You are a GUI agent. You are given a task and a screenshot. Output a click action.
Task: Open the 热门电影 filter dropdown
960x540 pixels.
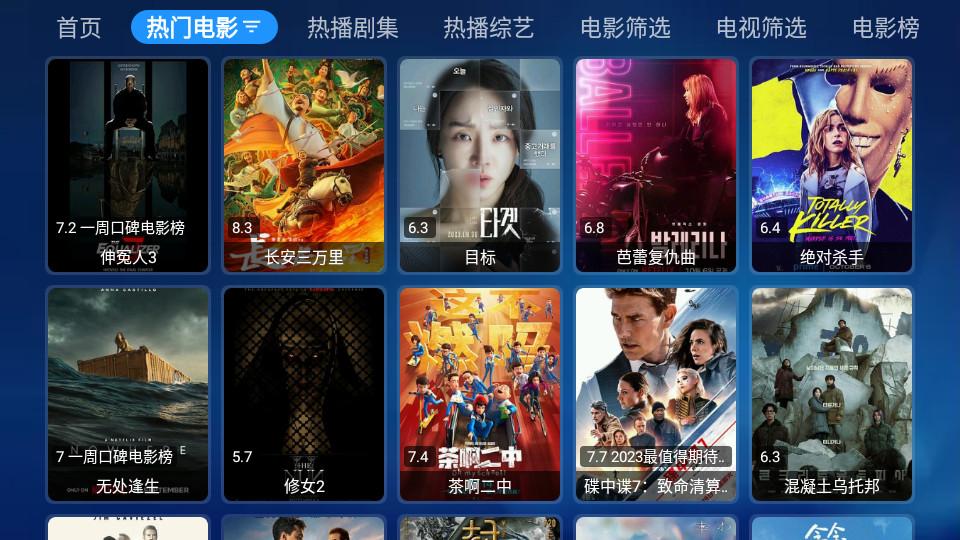pos(252,27)
